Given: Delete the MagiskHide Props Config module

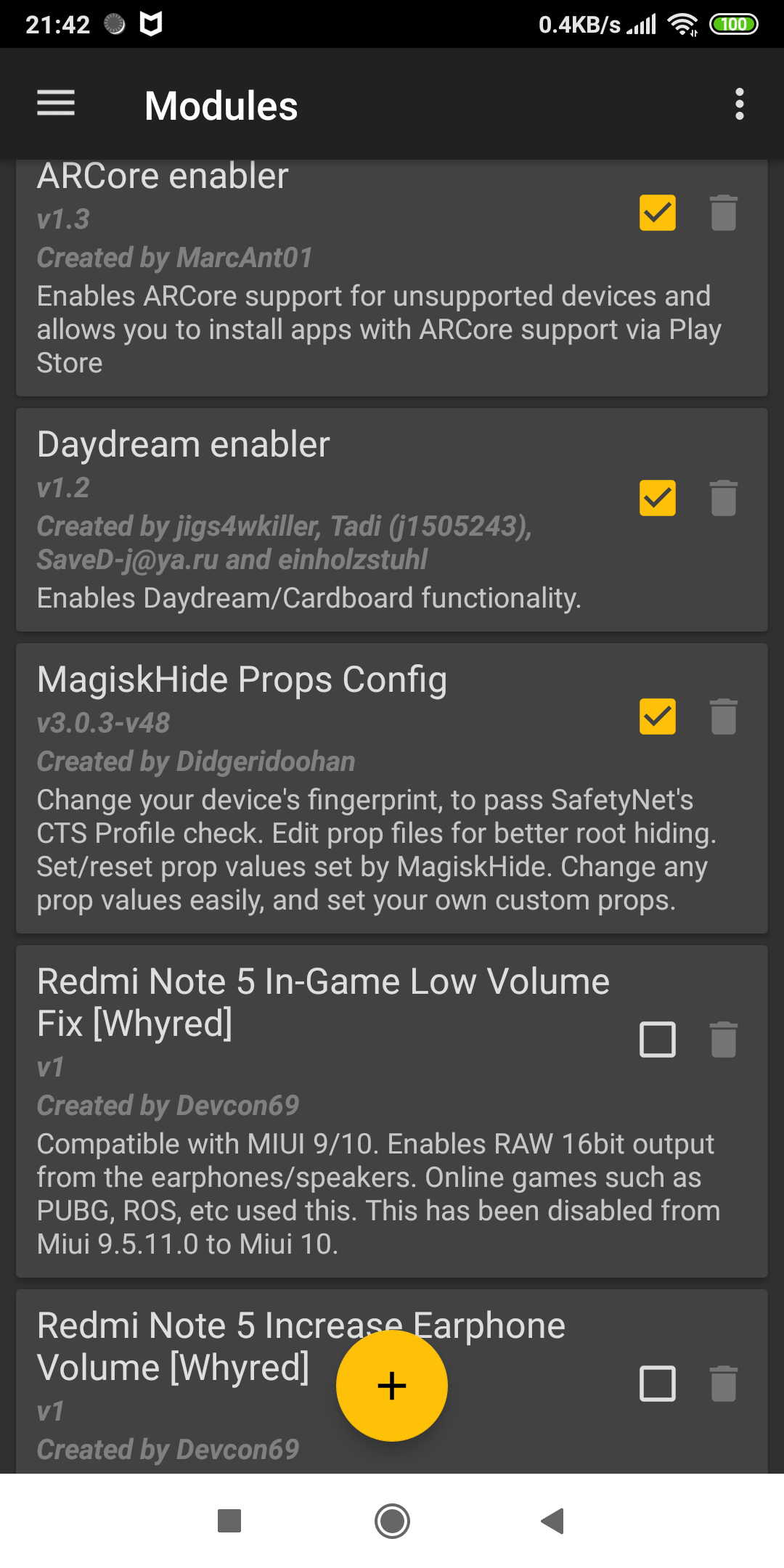Looking at the screenshot, I should pyautogui.click(x=723, y=716).
